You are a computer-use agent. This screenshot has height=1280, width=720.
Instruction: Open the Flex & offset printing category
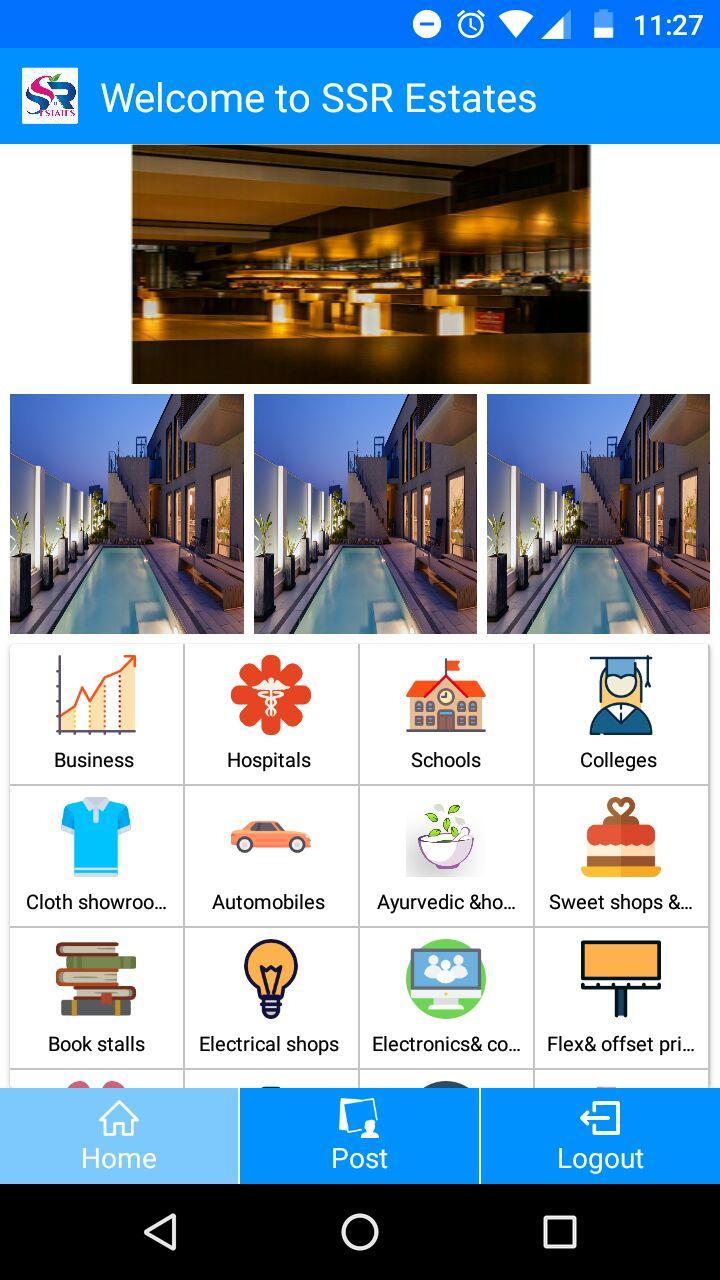pyautogui.click(x=620, y=998)
